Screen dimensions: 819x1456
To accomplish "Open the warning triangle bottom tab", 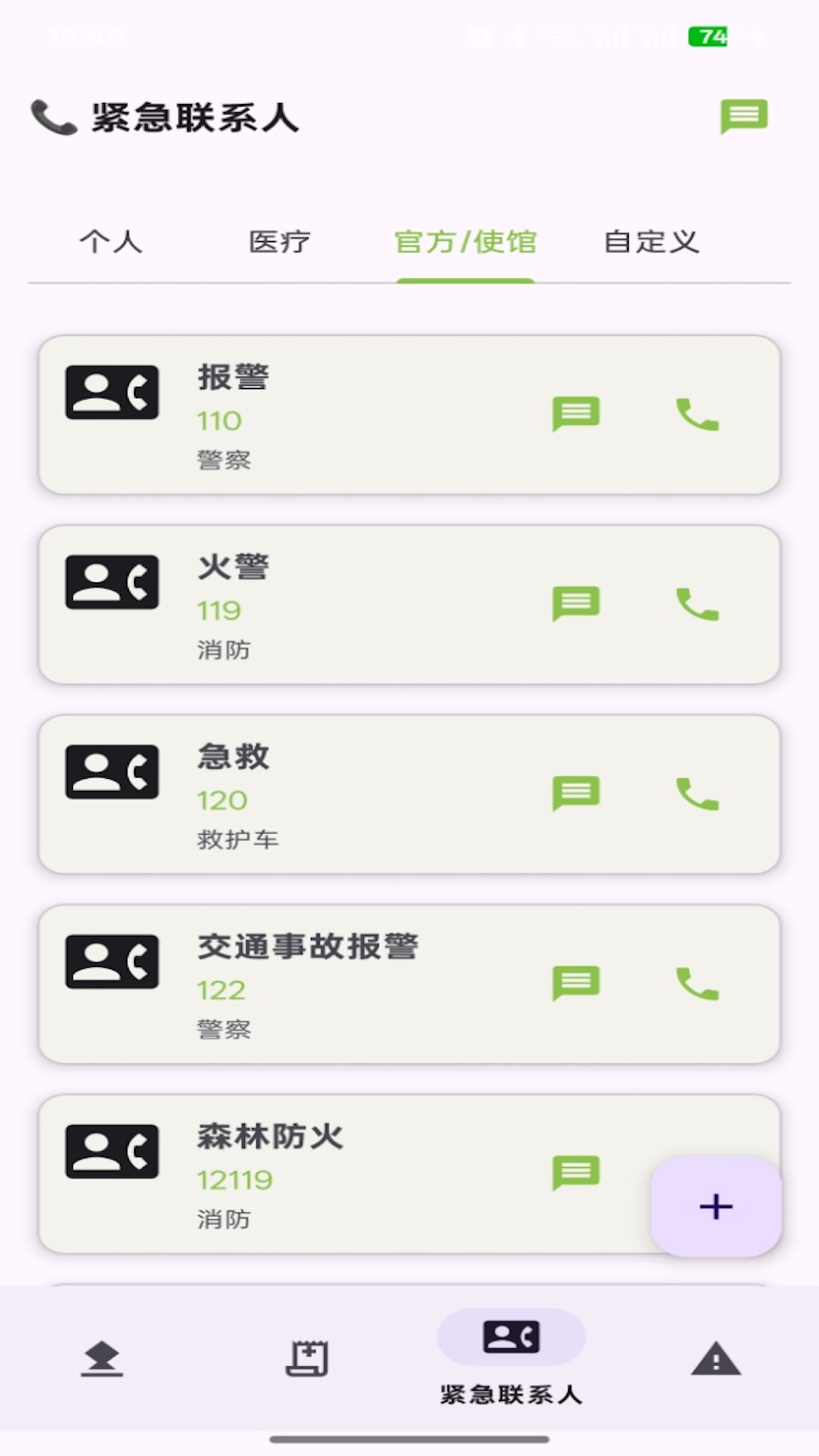I will (x=716, y=1358).
